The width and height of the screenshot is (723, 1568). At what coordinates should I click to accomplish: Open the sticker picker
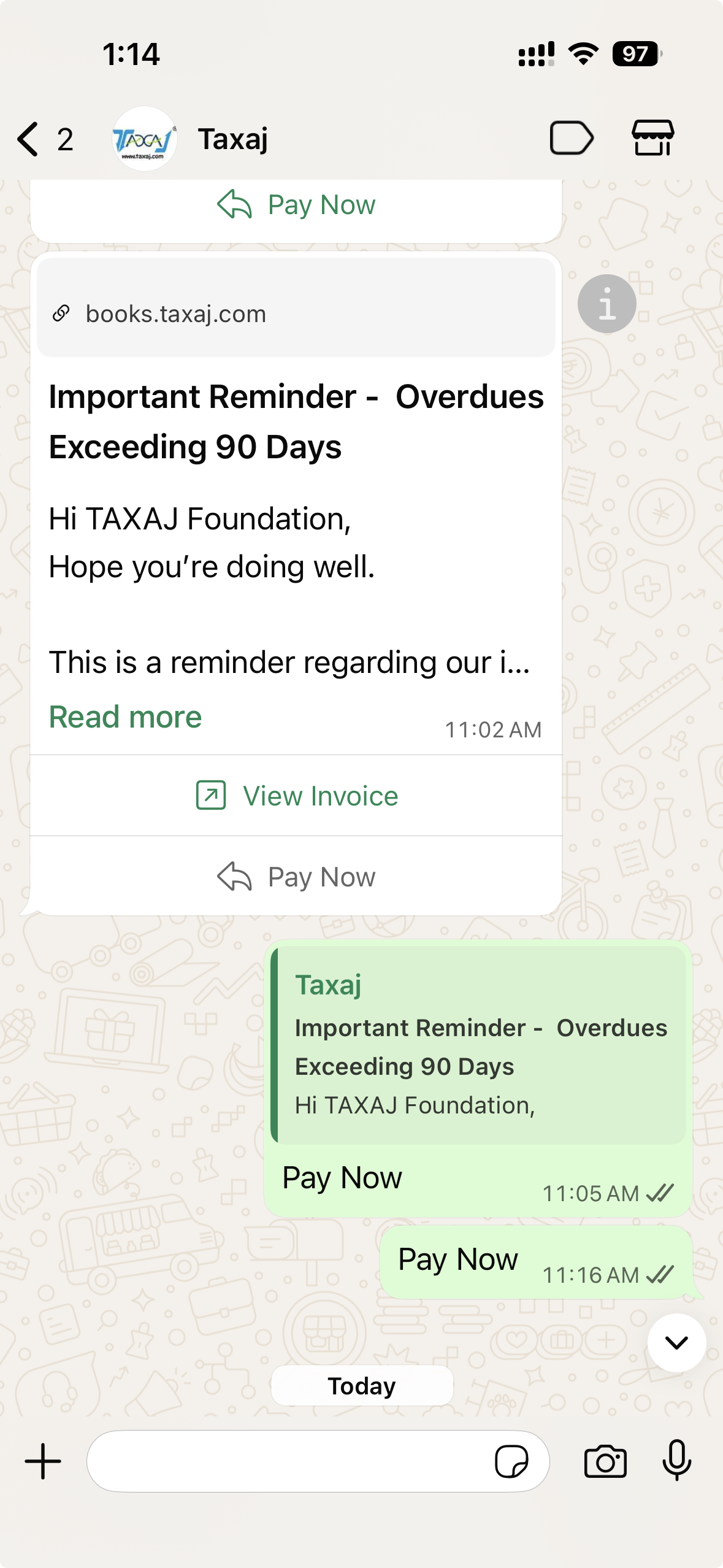pos(511,1461)
